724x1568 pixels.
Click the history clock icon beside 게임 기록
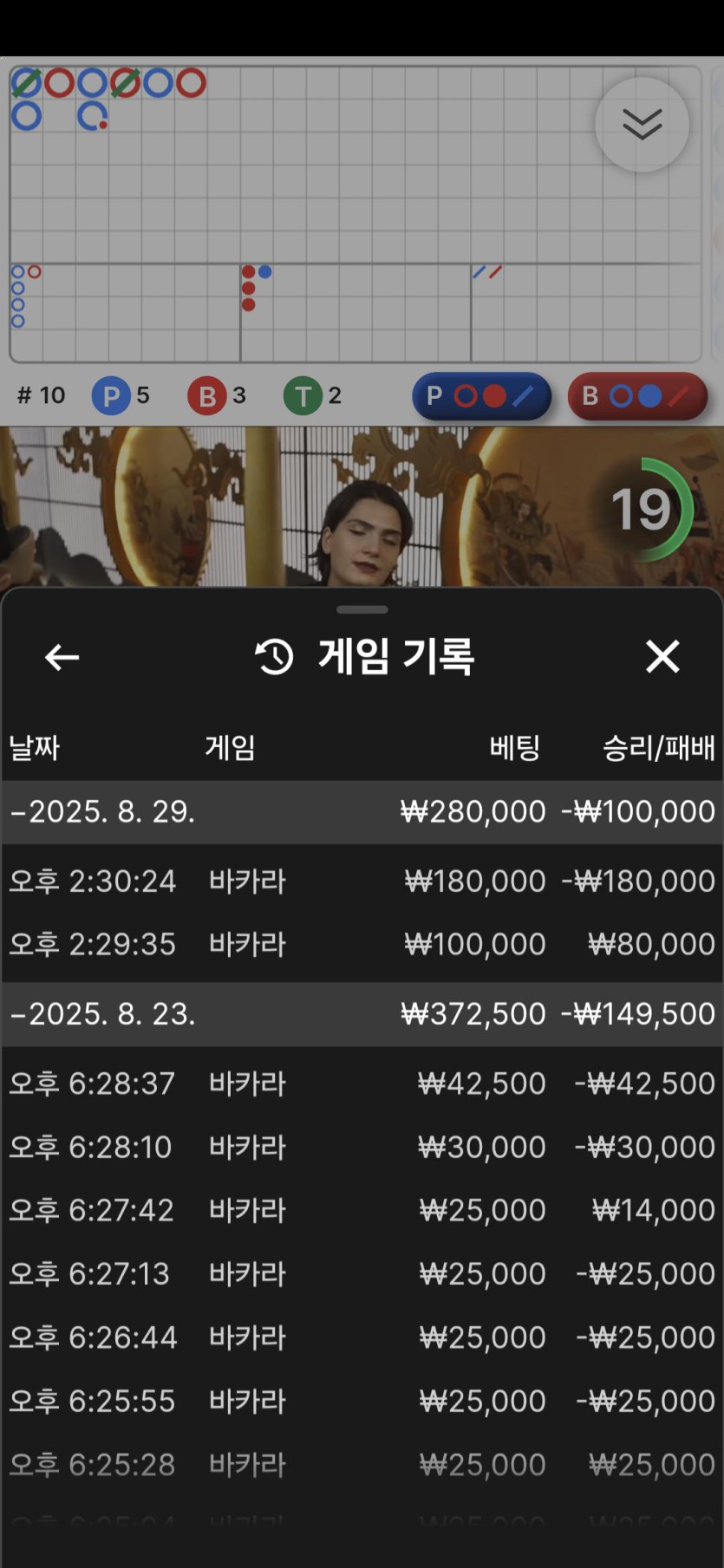[x=271, y=657]
